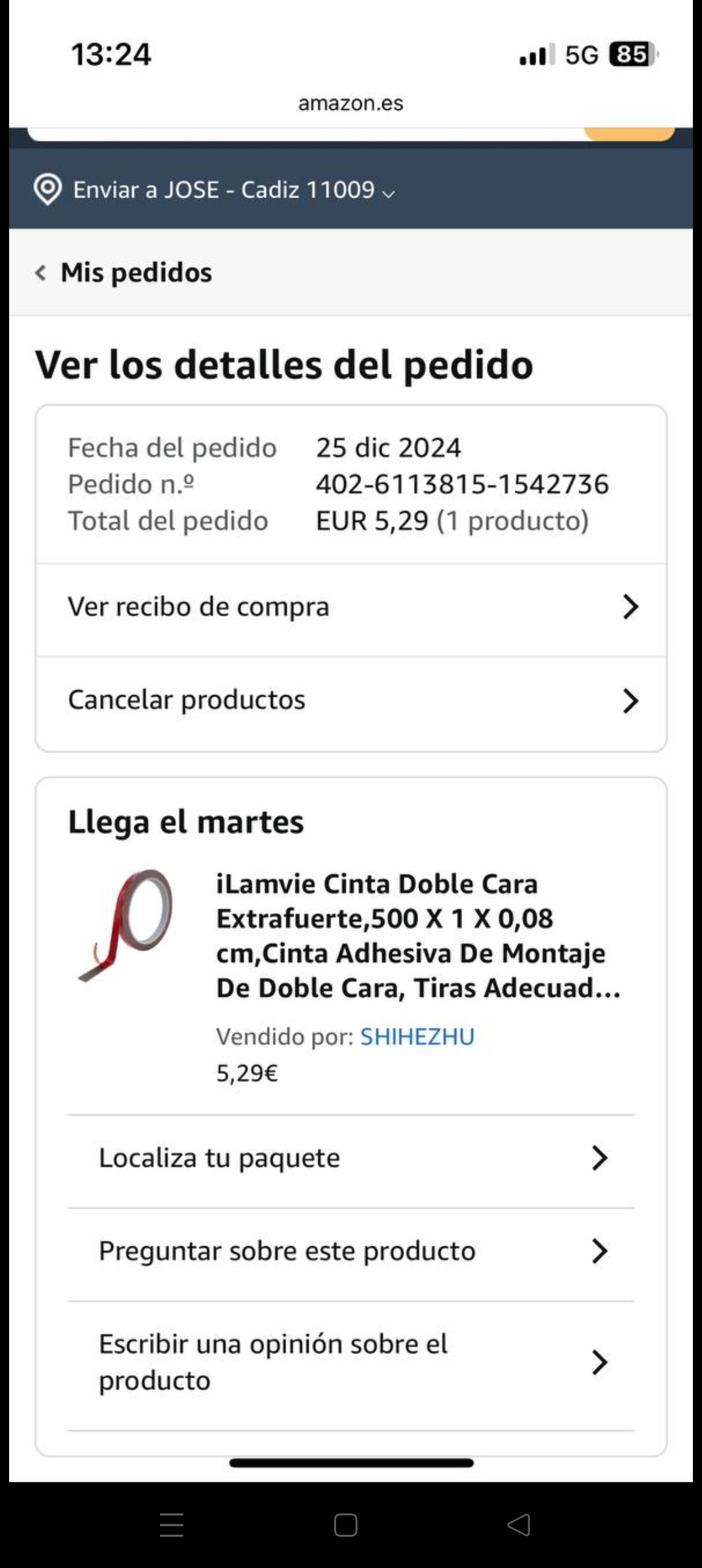Open Escribir una opinión sobre el producto

click(351, 1362)
